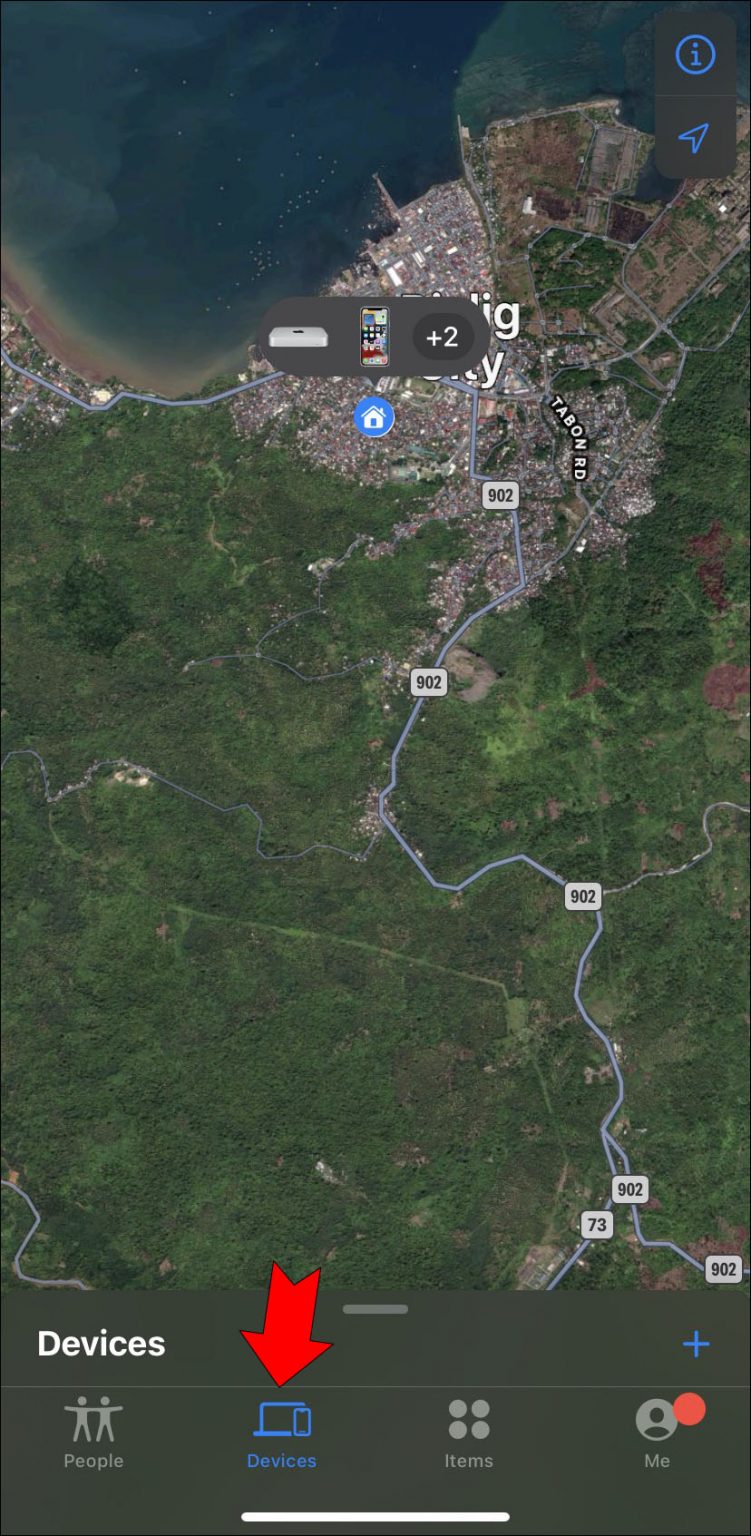The width and height of the screenshot is (751, 1536).
Task: Add a new device with the plus button
Action: [x=696, y=1344]
